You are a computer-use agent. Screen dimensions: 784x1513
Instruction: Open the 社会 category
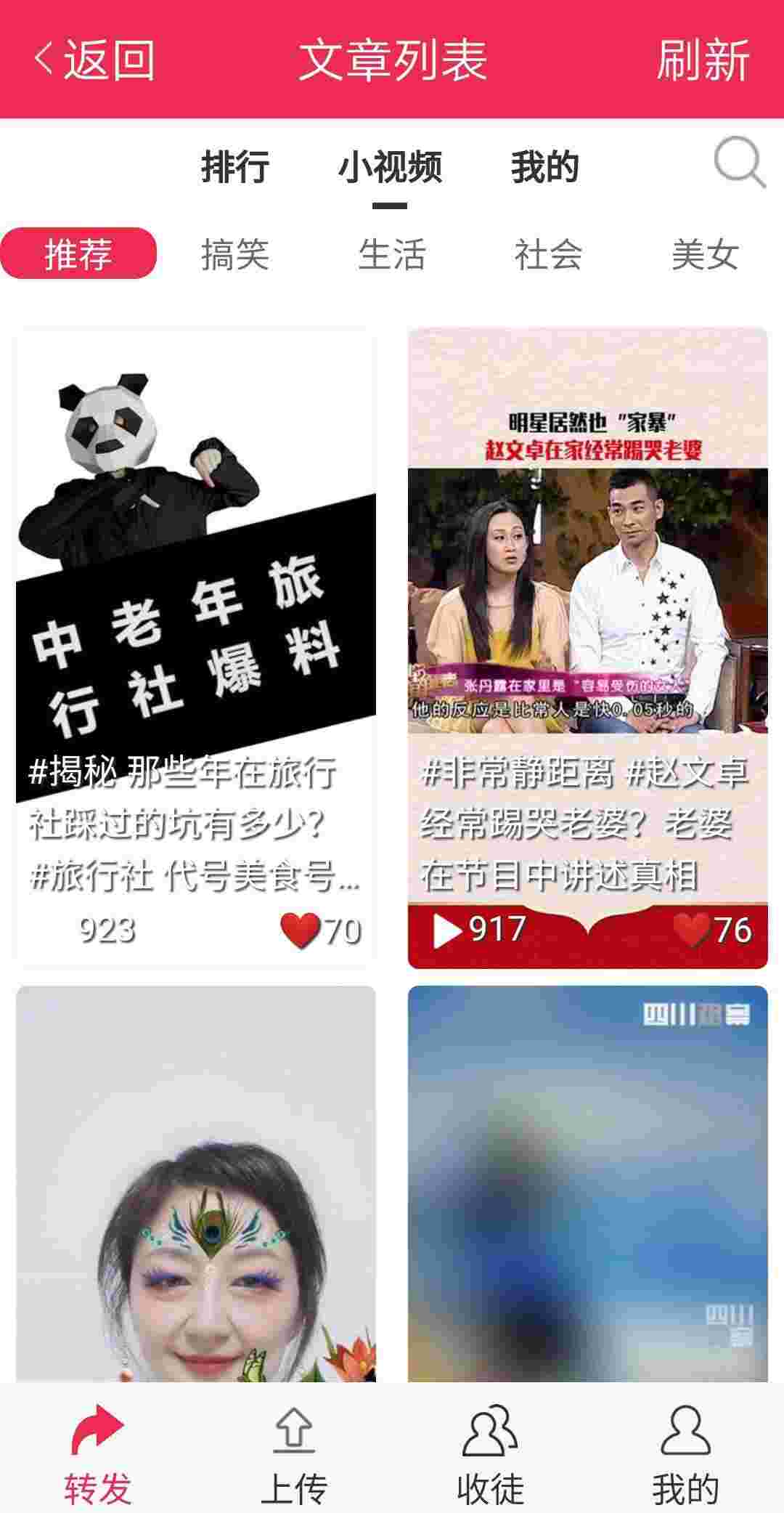[x=549, y=254]
